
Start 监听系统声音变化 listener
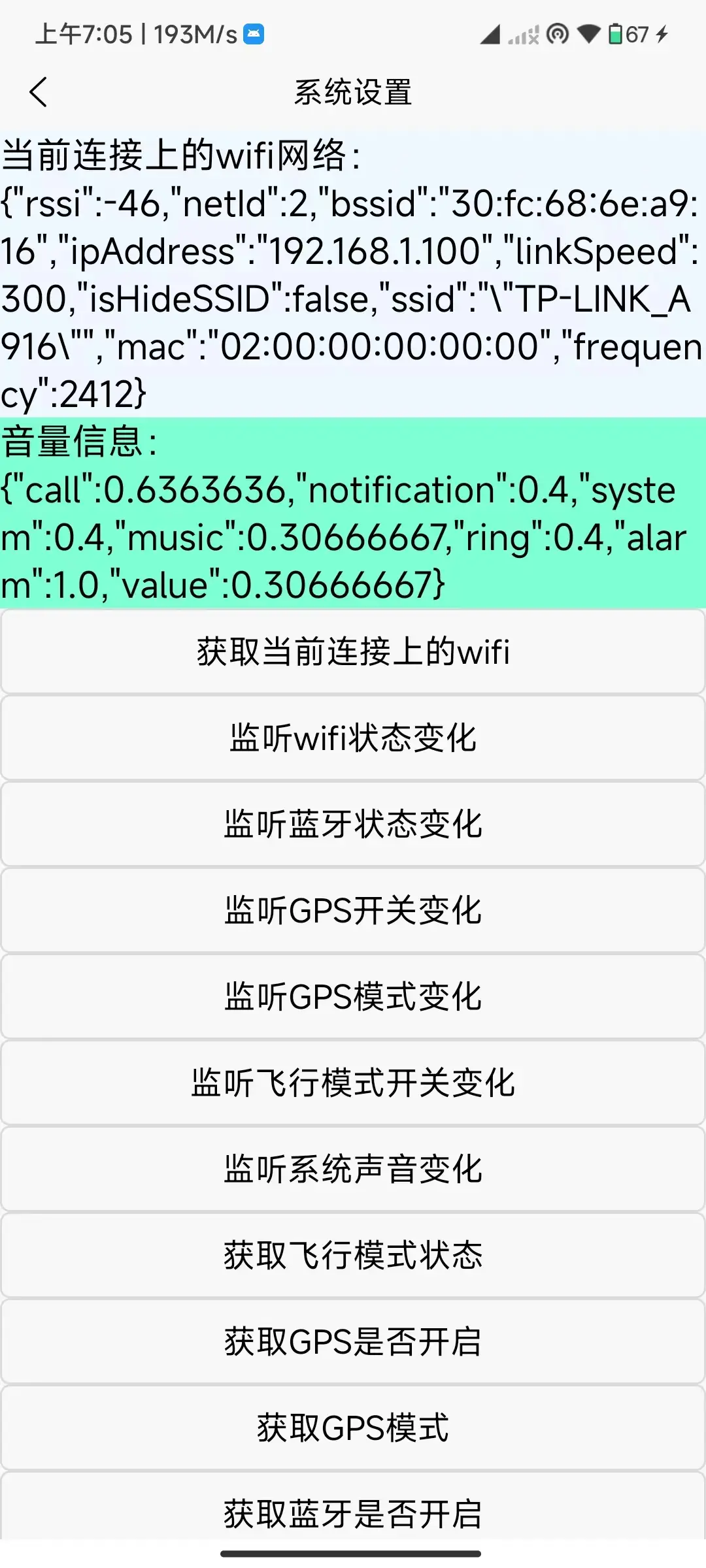click(353, 1169)
